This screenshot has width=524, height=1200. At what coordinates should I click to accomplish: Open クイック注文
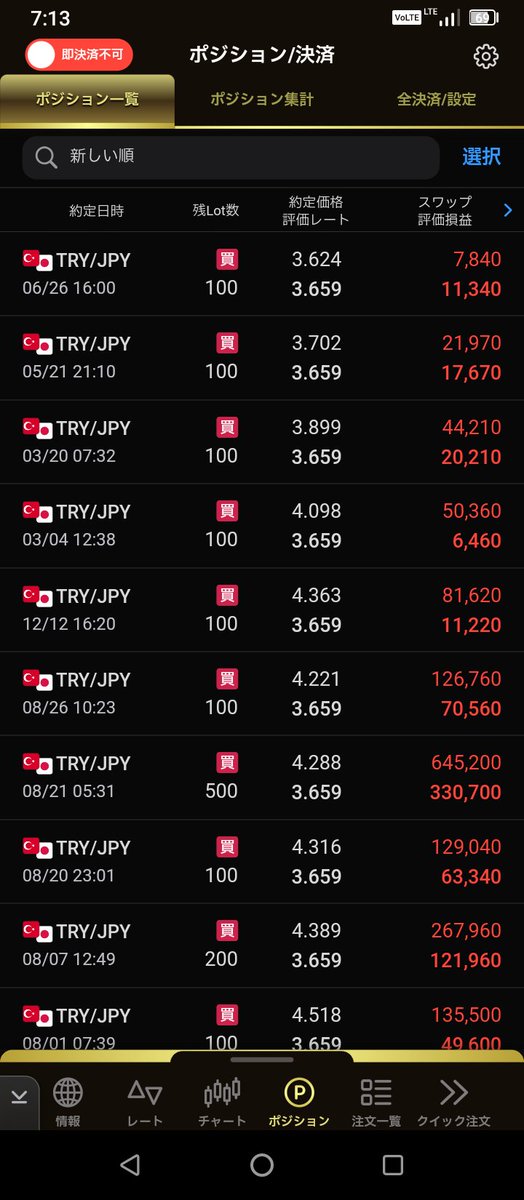[x=454, y=1103]
